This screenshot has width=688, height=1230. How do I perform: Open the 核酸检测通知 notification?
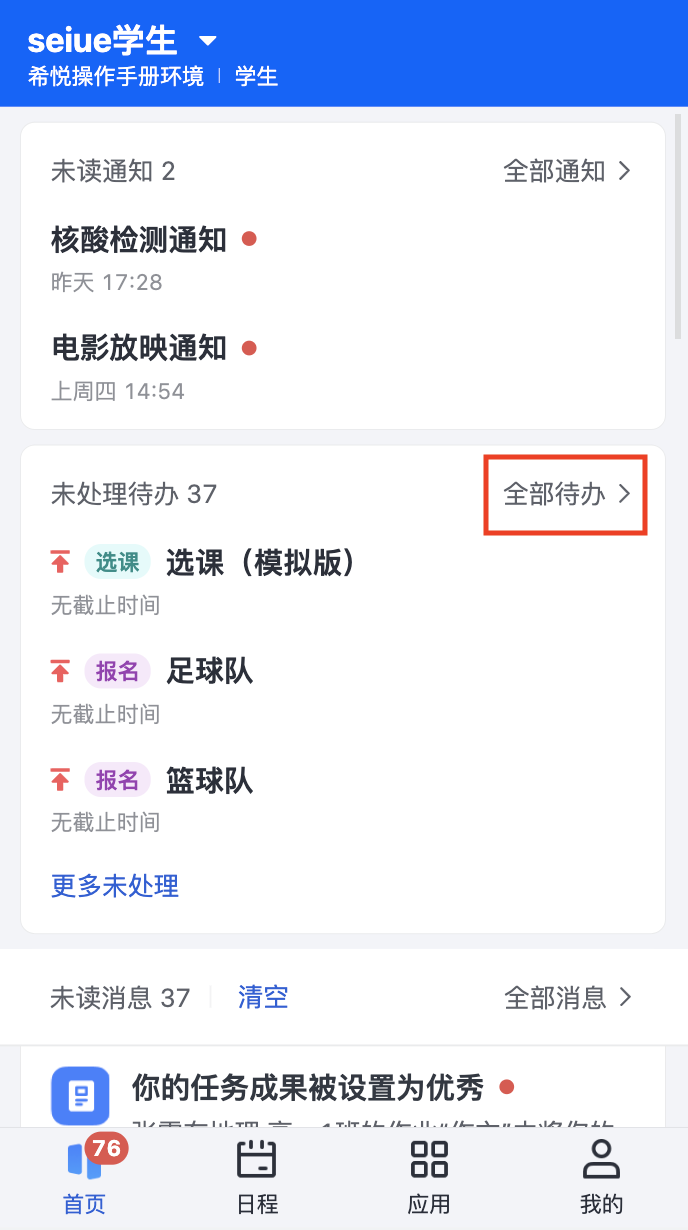[x=343, y=258]
